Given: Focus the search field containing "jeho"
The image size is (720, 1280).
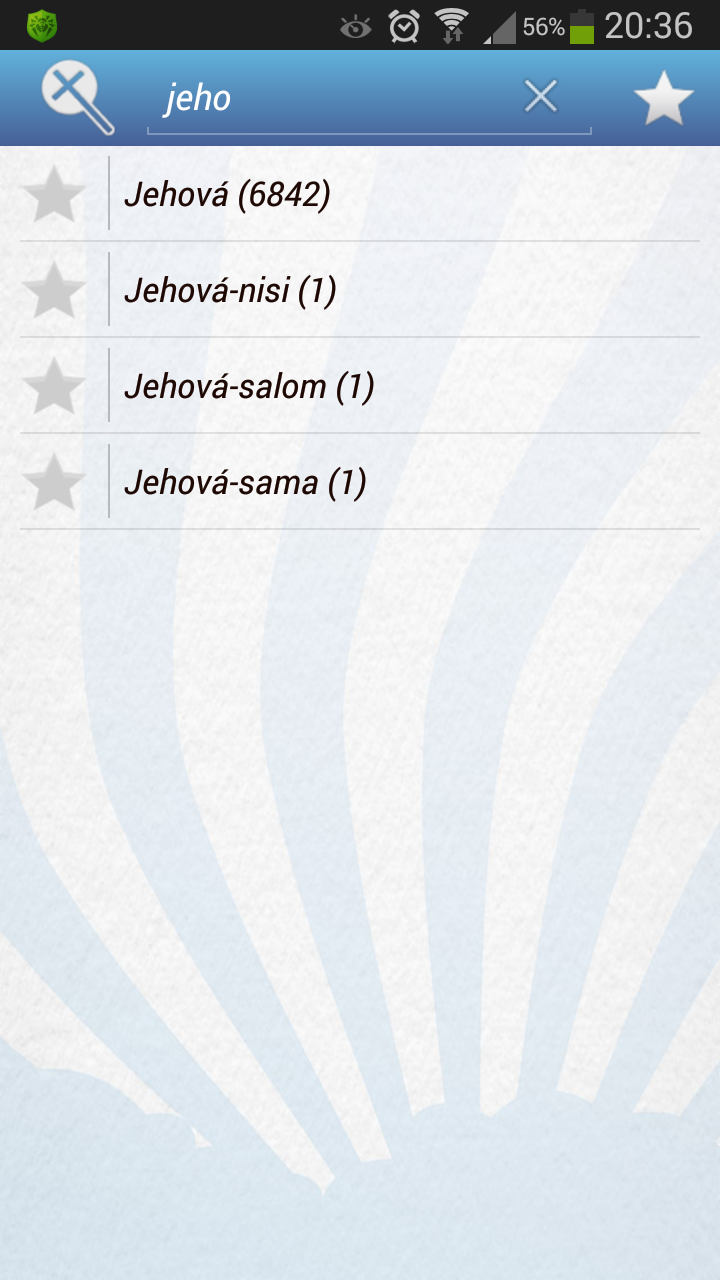Looking at the screenshot, I should [x=330, y=98].
